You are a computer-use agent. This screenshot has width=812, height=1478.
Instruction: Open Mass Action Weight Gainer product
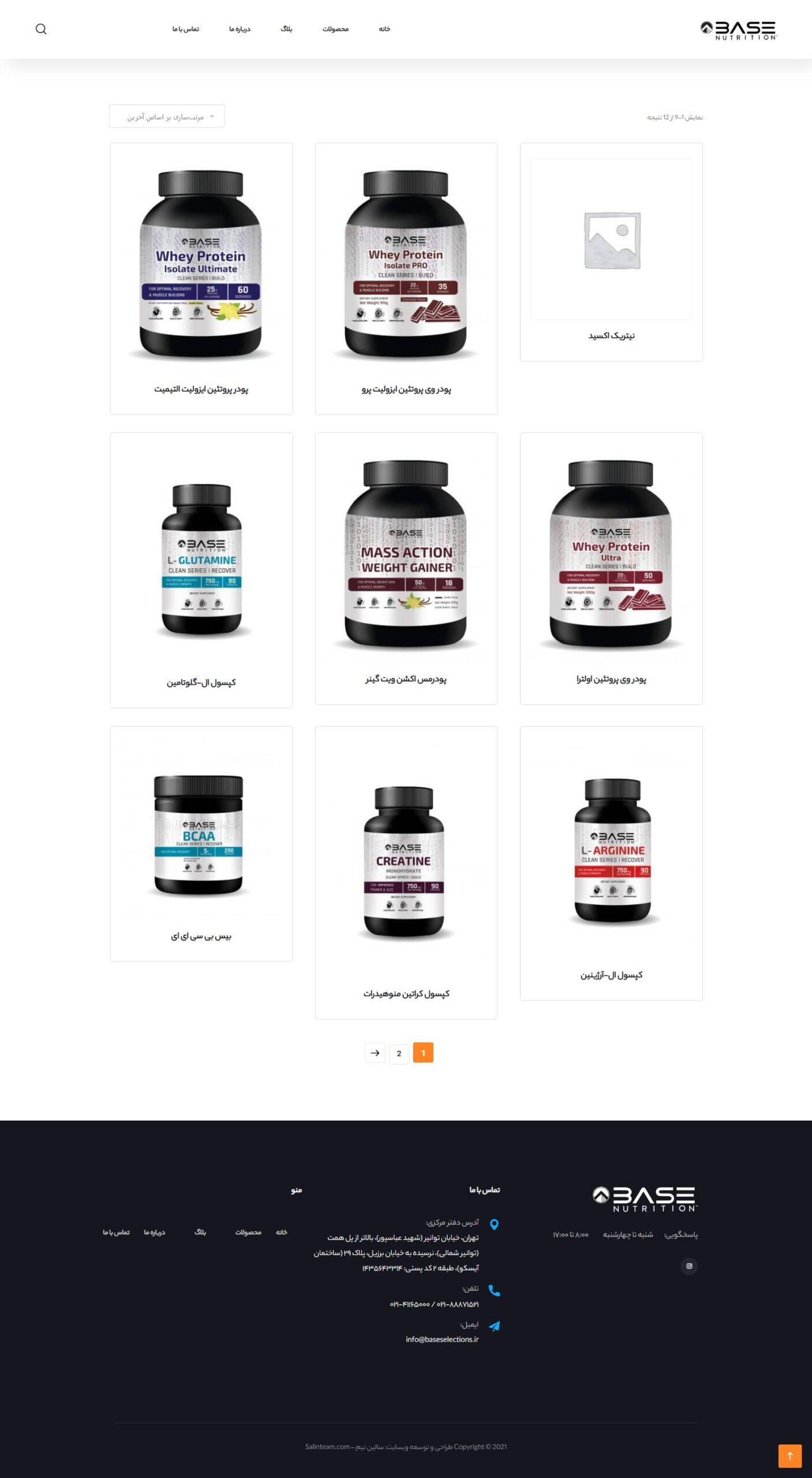click(406, 554)
